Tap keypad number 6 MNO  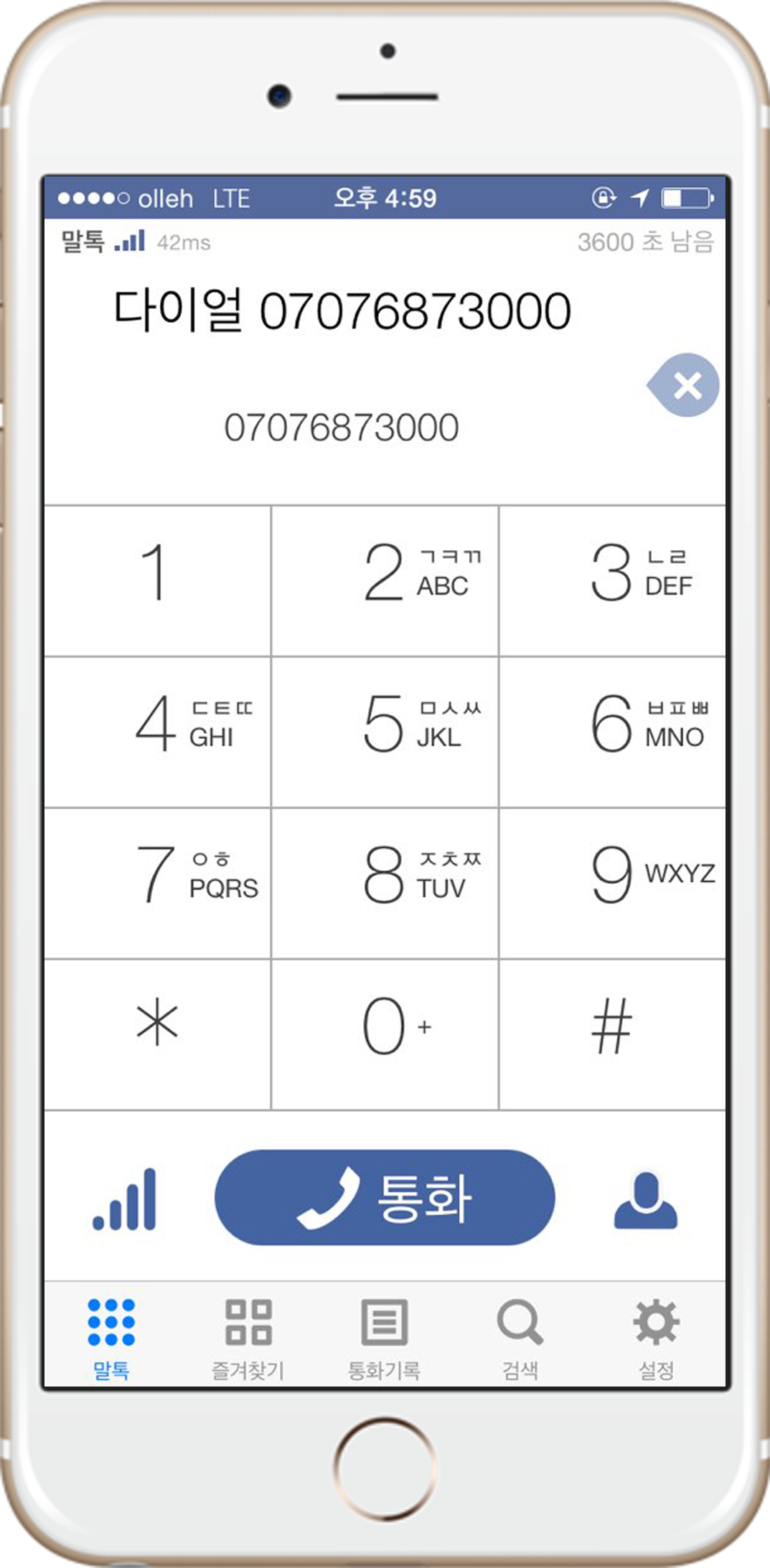[612, 730]
